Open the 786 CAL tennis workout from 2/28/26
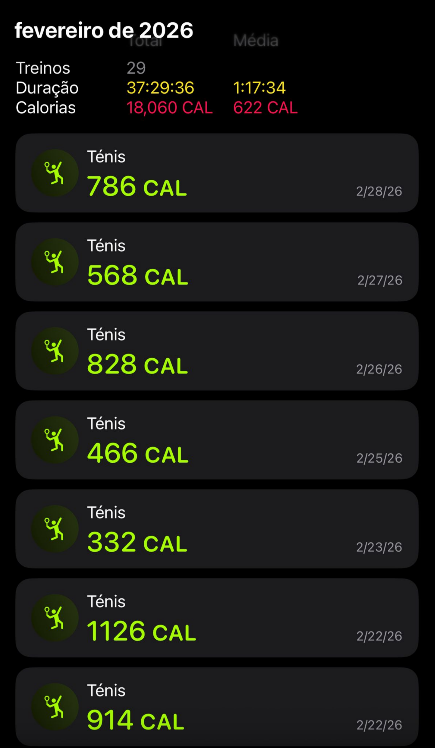The image size is (436, 748). point(217,173)
